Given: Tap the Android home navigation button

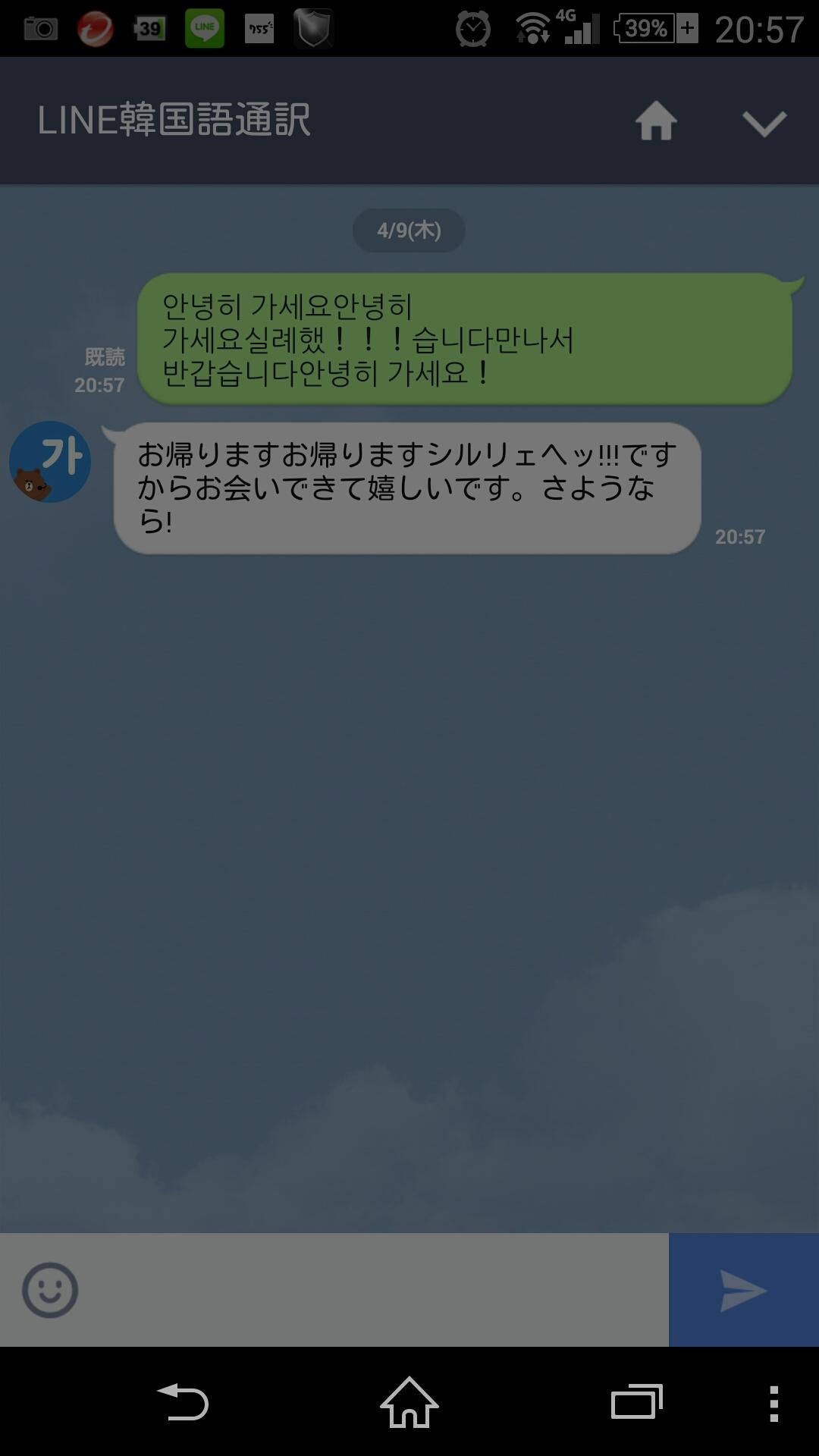Looking at the screenshot, I should coord(409,1402).
